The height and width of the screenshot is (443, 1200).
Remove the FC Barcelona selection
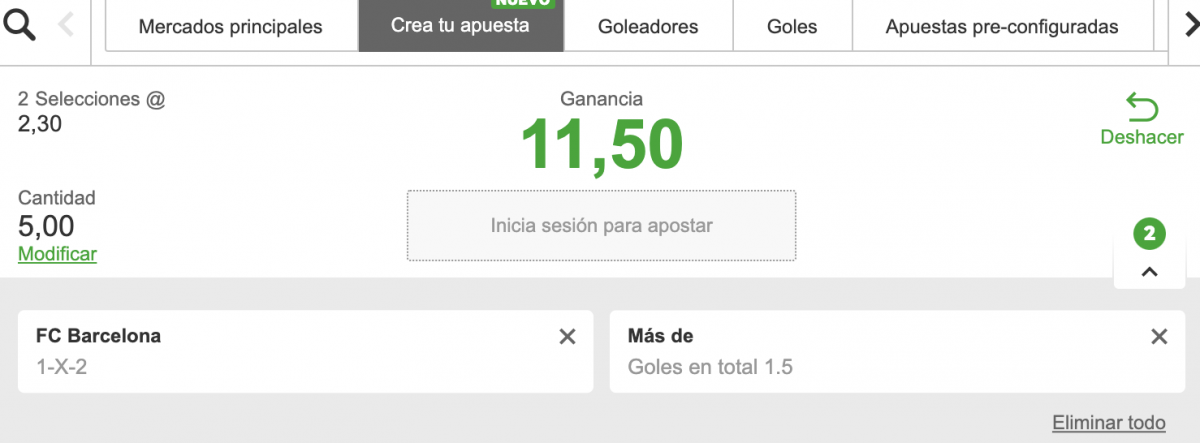pos(567,337)
